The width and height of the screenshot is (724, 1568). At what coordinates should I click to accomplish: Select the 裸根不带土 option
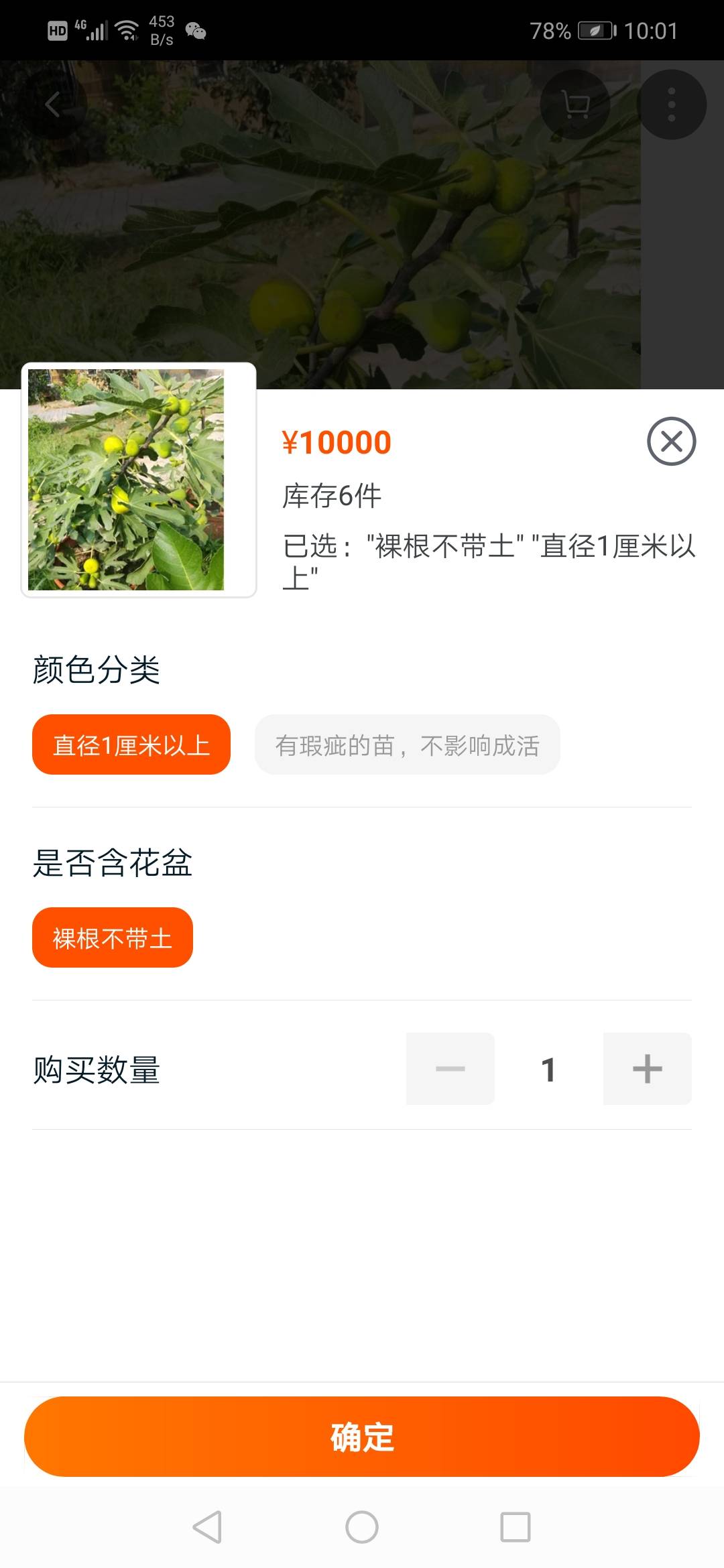(113, 937)
